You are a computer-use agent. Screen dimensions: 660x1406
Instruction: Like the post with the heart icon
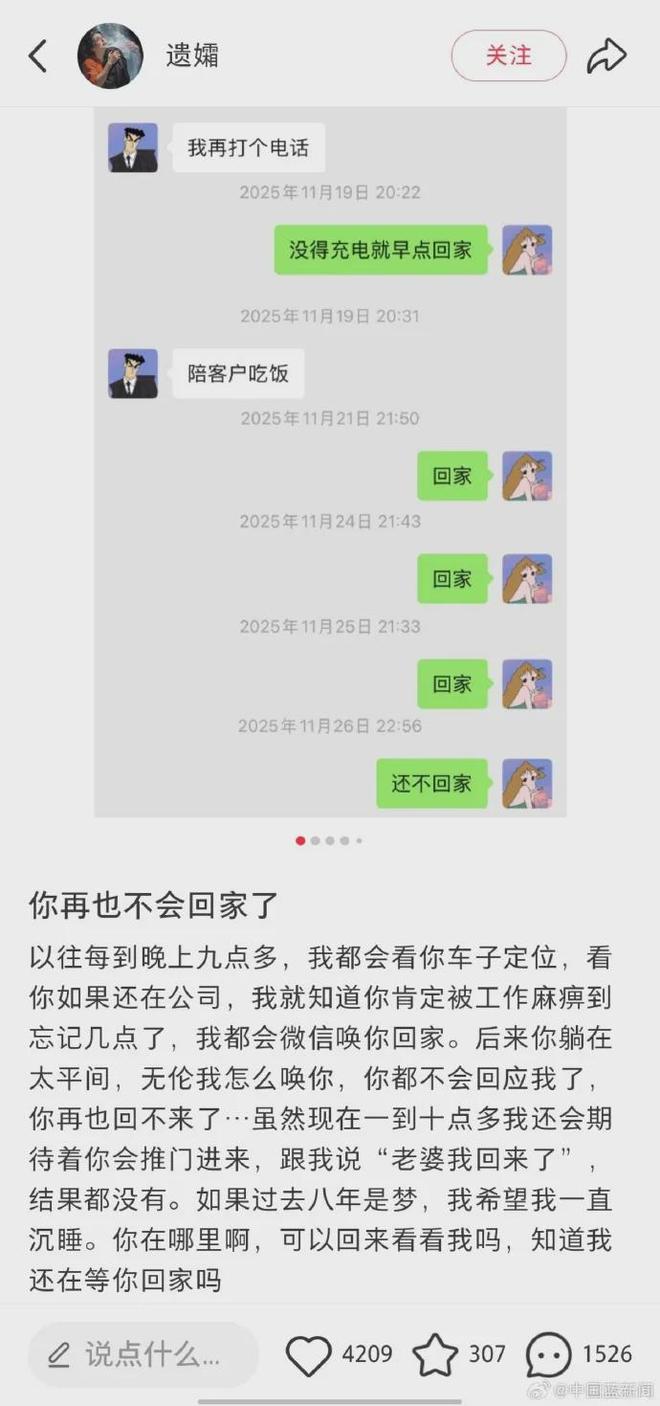tap(308, 1355)
